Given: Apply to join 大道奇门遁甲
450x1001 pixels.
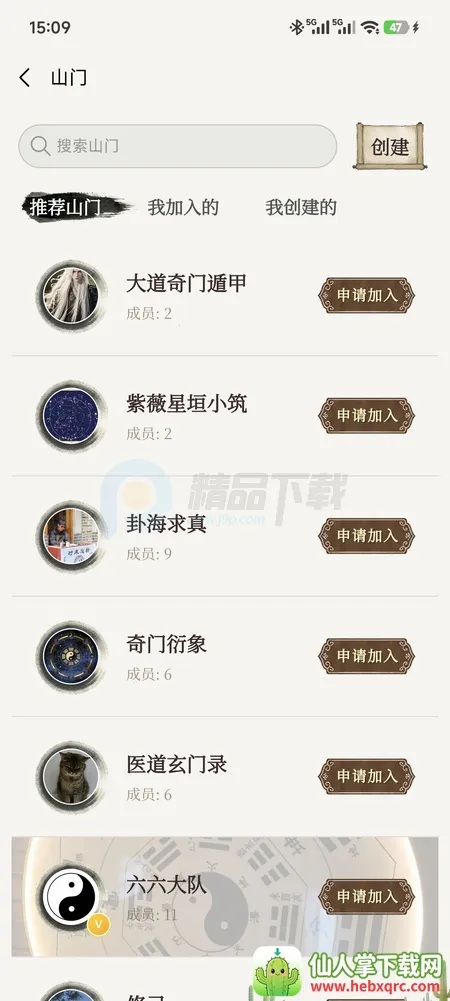Looking at the screenshot, I should [366, 296].
